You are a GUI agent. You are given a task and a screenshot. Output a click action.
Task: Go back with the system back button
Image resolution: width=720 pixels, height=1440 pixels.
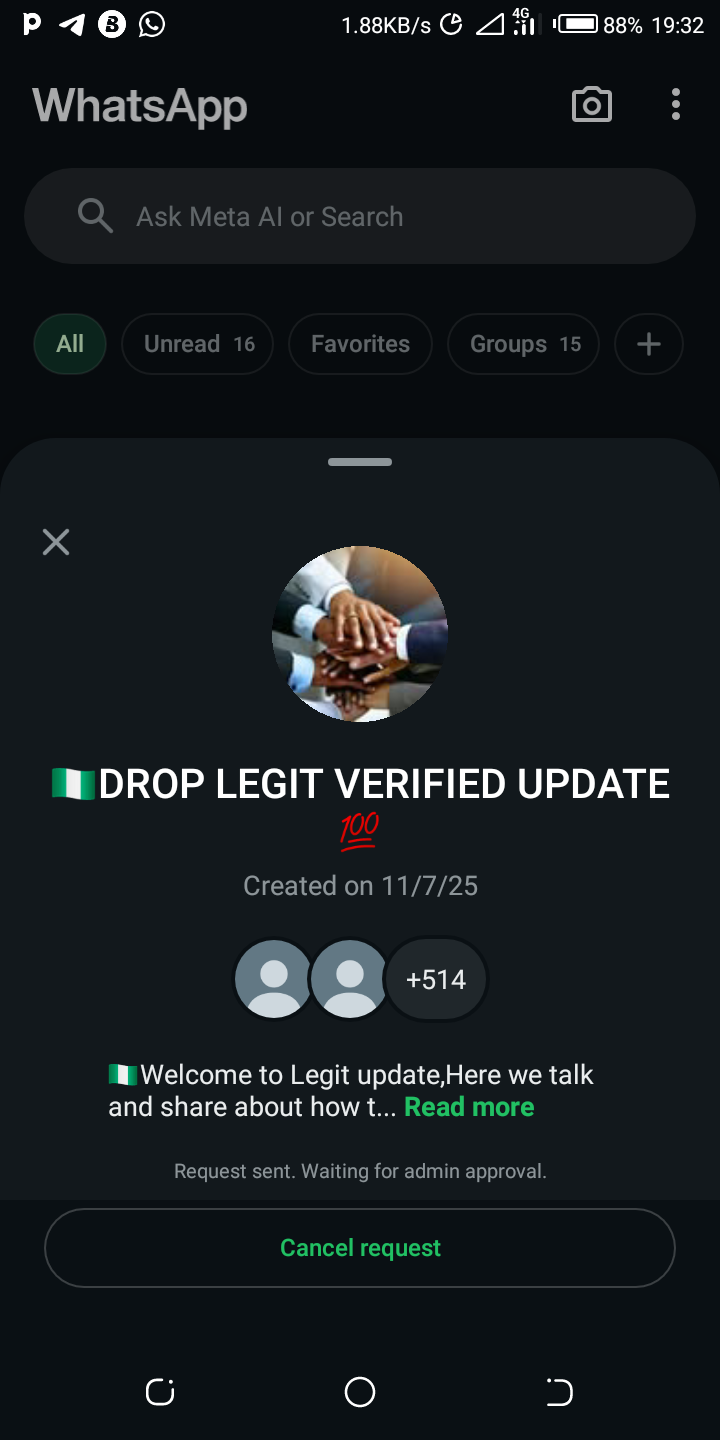point(559,1392)
